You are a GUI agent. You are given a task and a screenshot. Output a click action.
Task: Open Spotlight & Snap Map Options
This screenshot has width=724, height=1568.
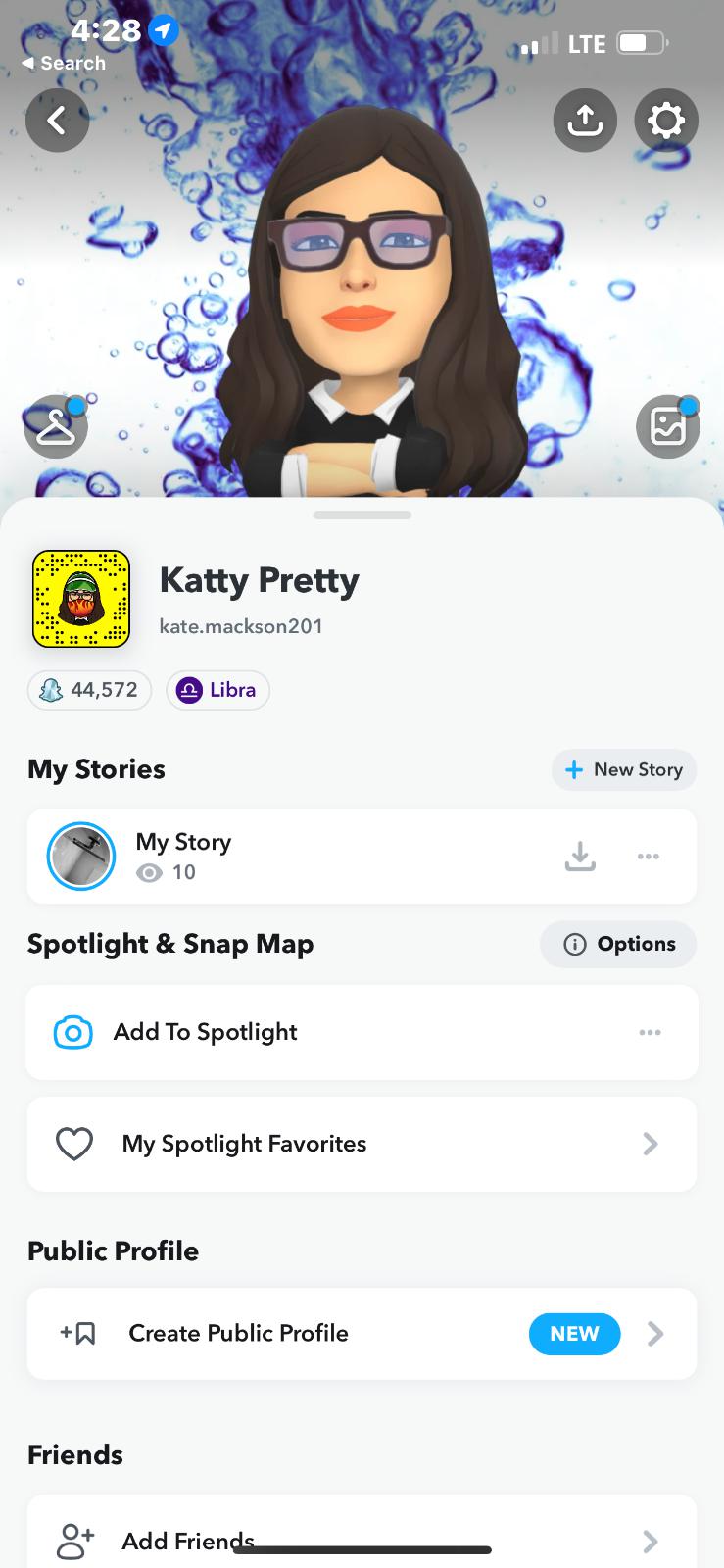pyautogui.click(x=618, y=944)
